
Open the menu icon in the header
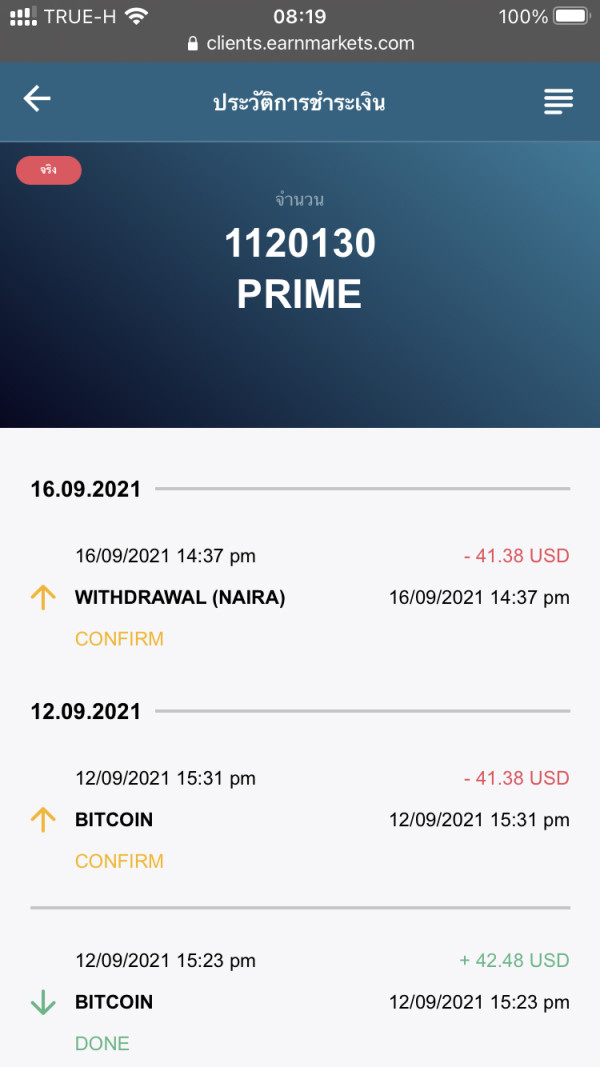559,101
